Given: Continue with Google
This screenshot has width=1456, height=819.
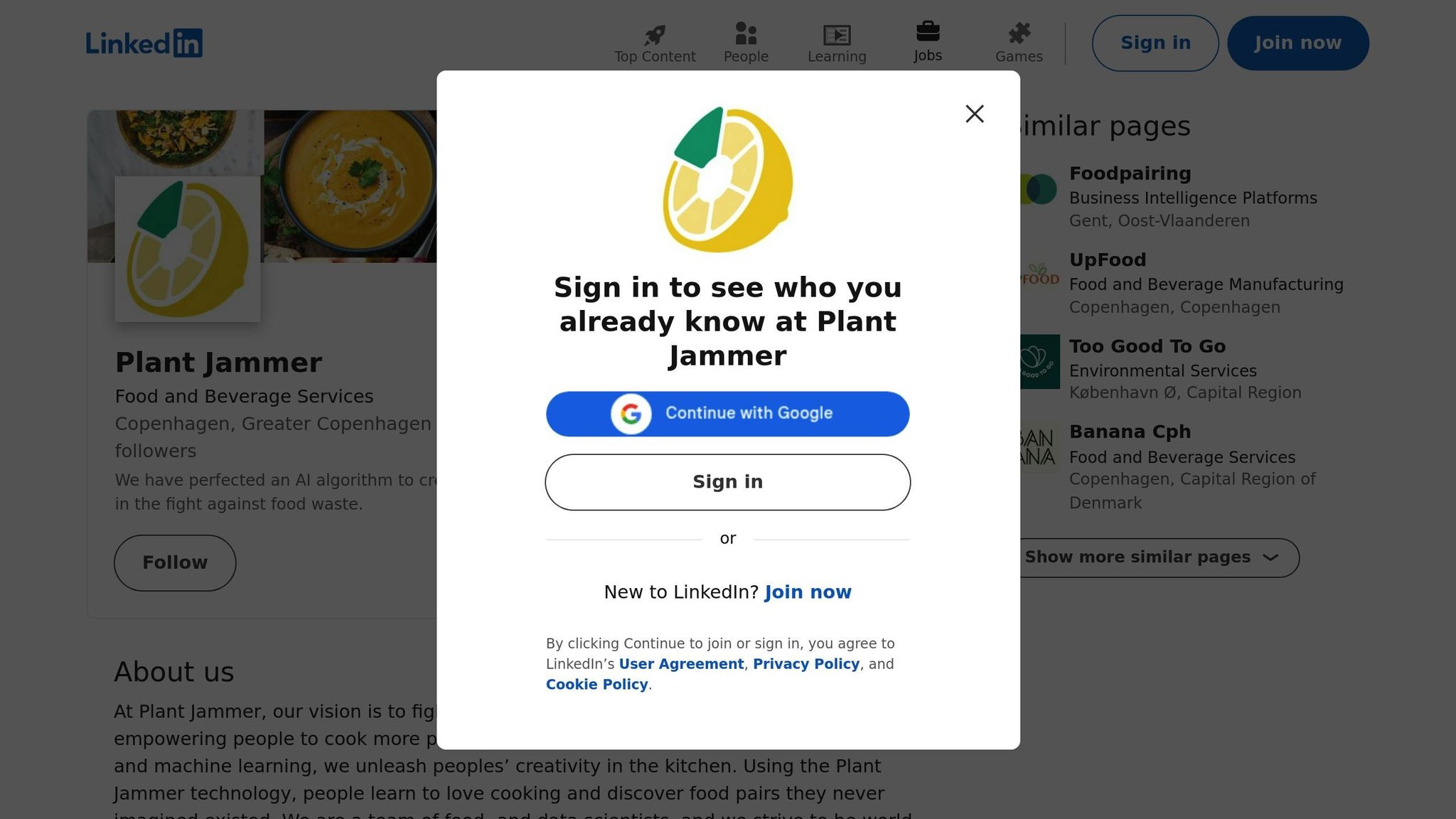Looking at the screenshot, I should coord(727,414).
